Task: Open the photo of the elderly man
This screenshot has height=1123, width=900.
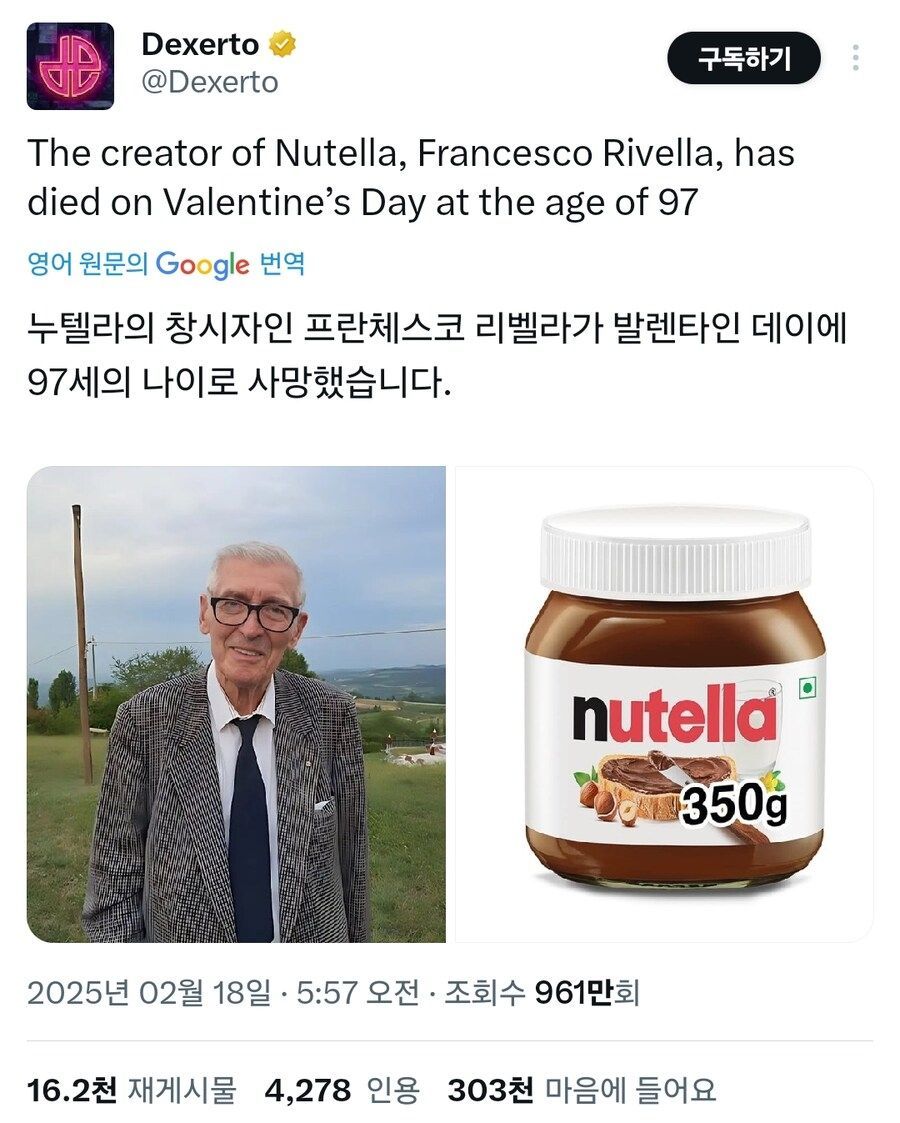Action: coord(236,704)
